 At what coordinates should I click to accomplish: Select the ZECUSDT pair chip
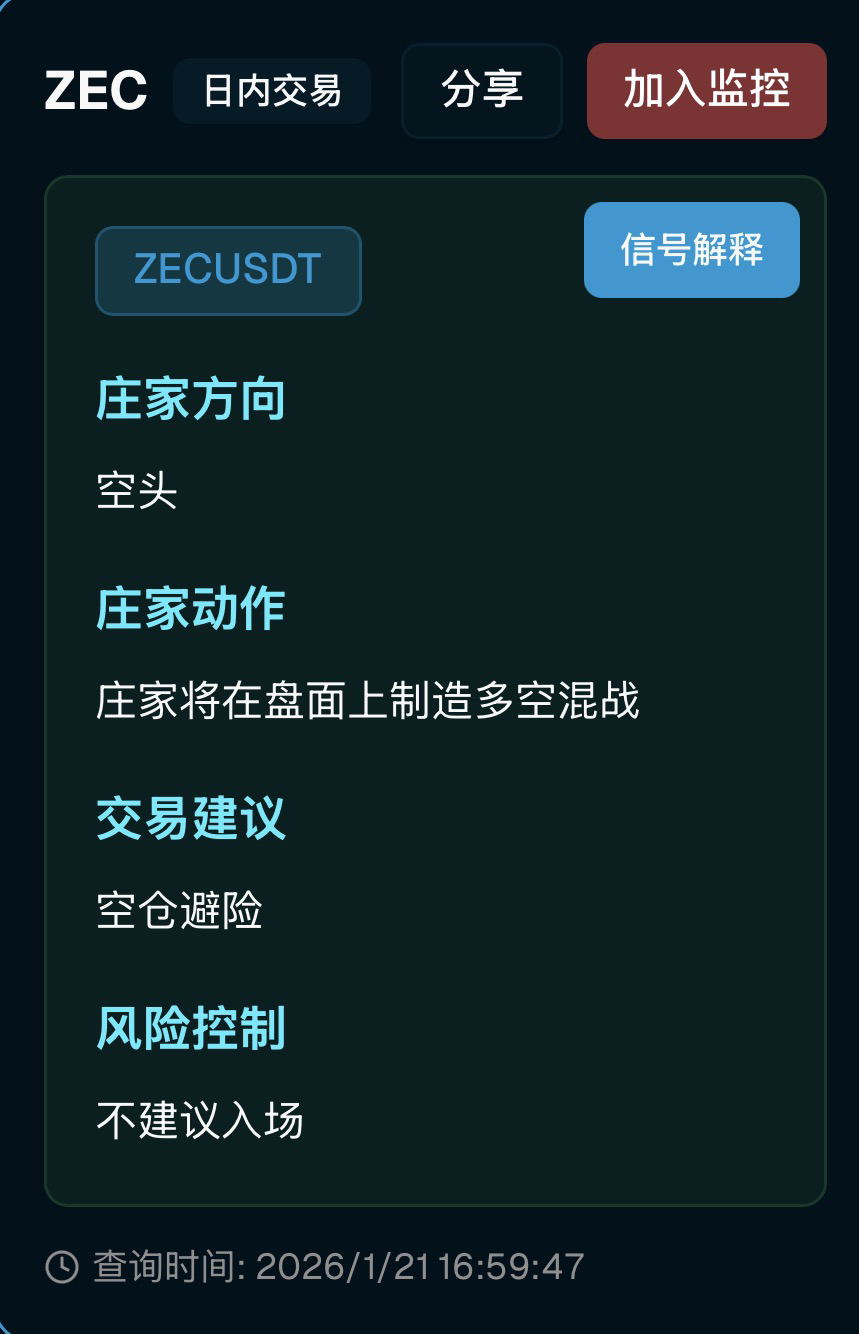[x=228, y=270]
